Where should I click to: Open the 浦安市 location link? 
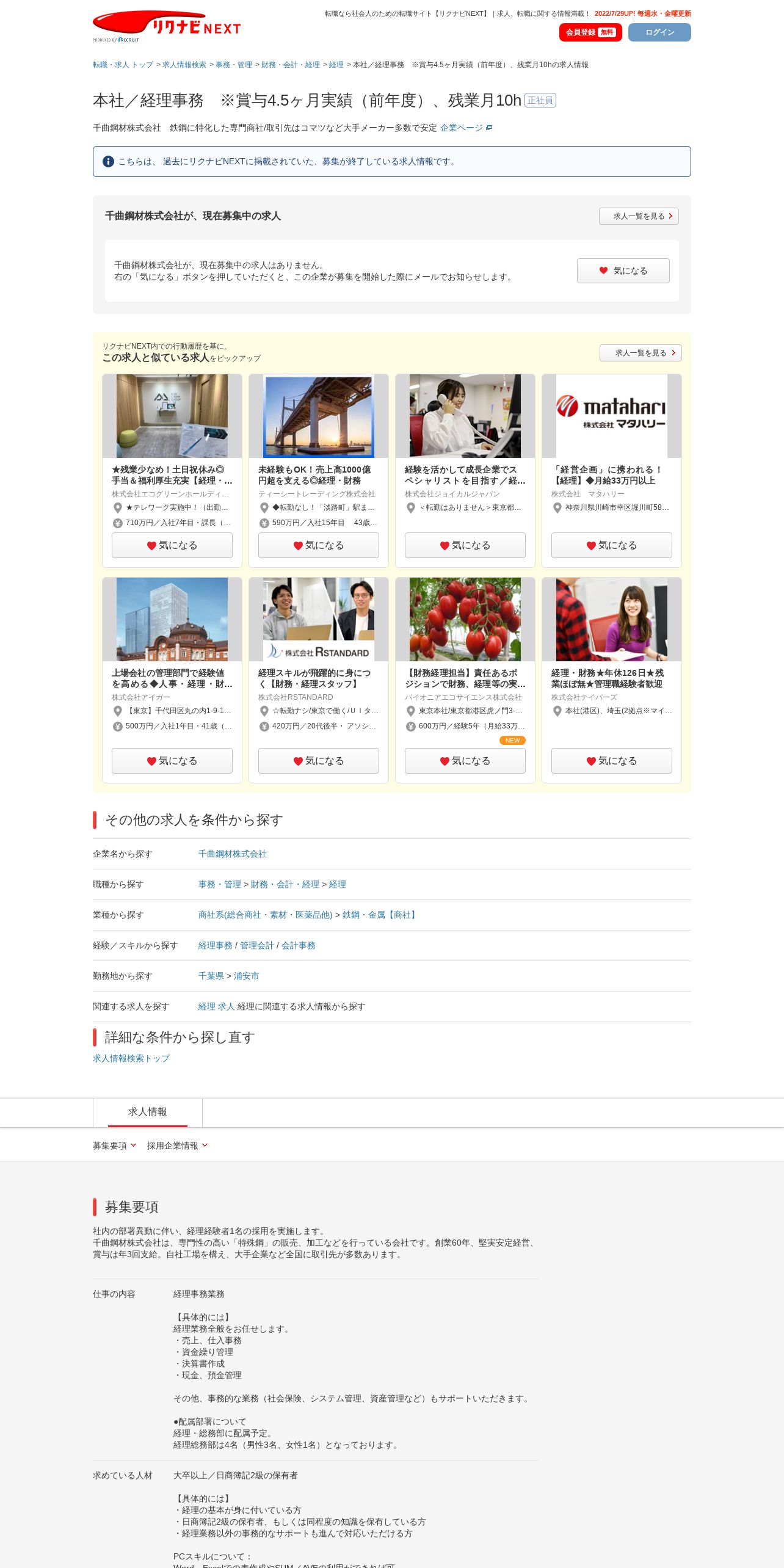click(246, 976)
